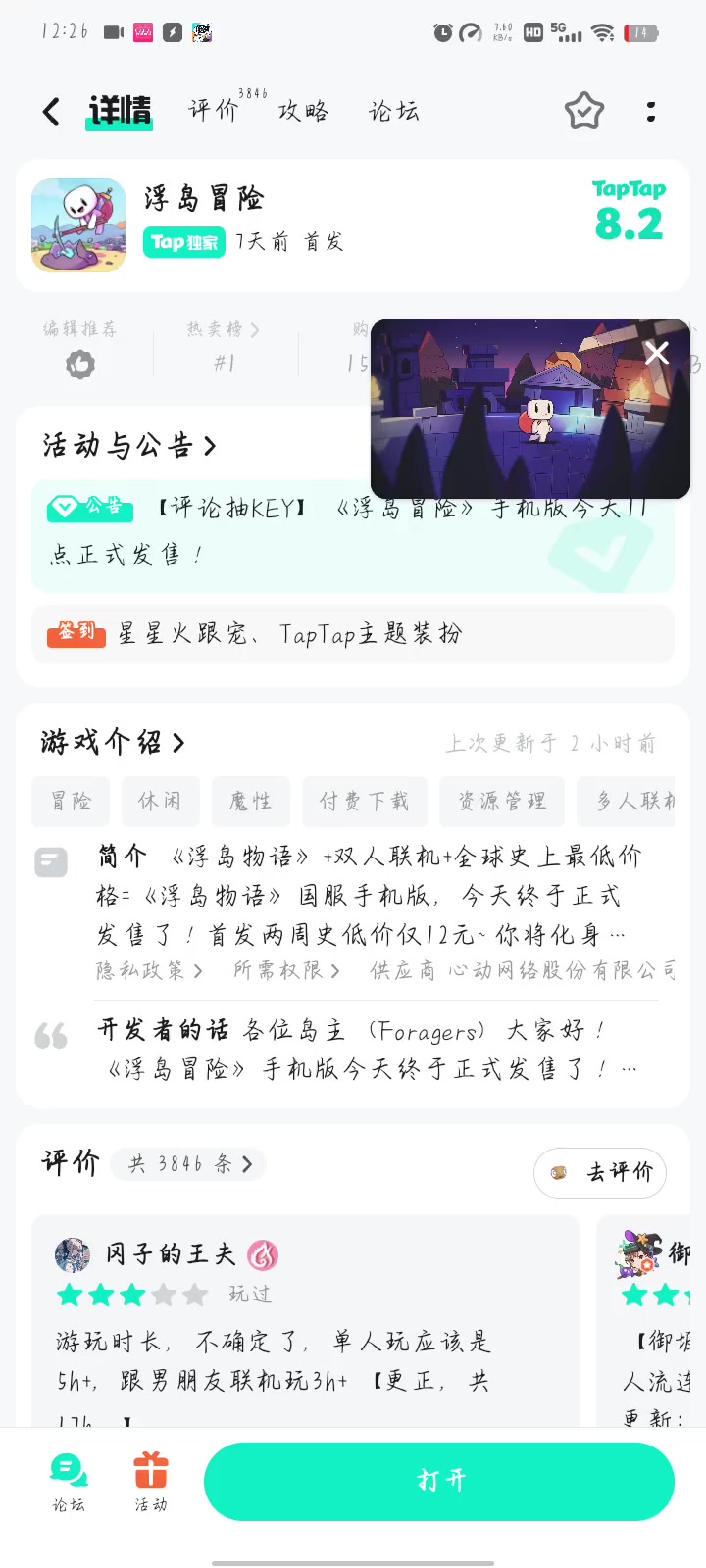
Task: Select the 休闲 tag chip
Action: 160,802
